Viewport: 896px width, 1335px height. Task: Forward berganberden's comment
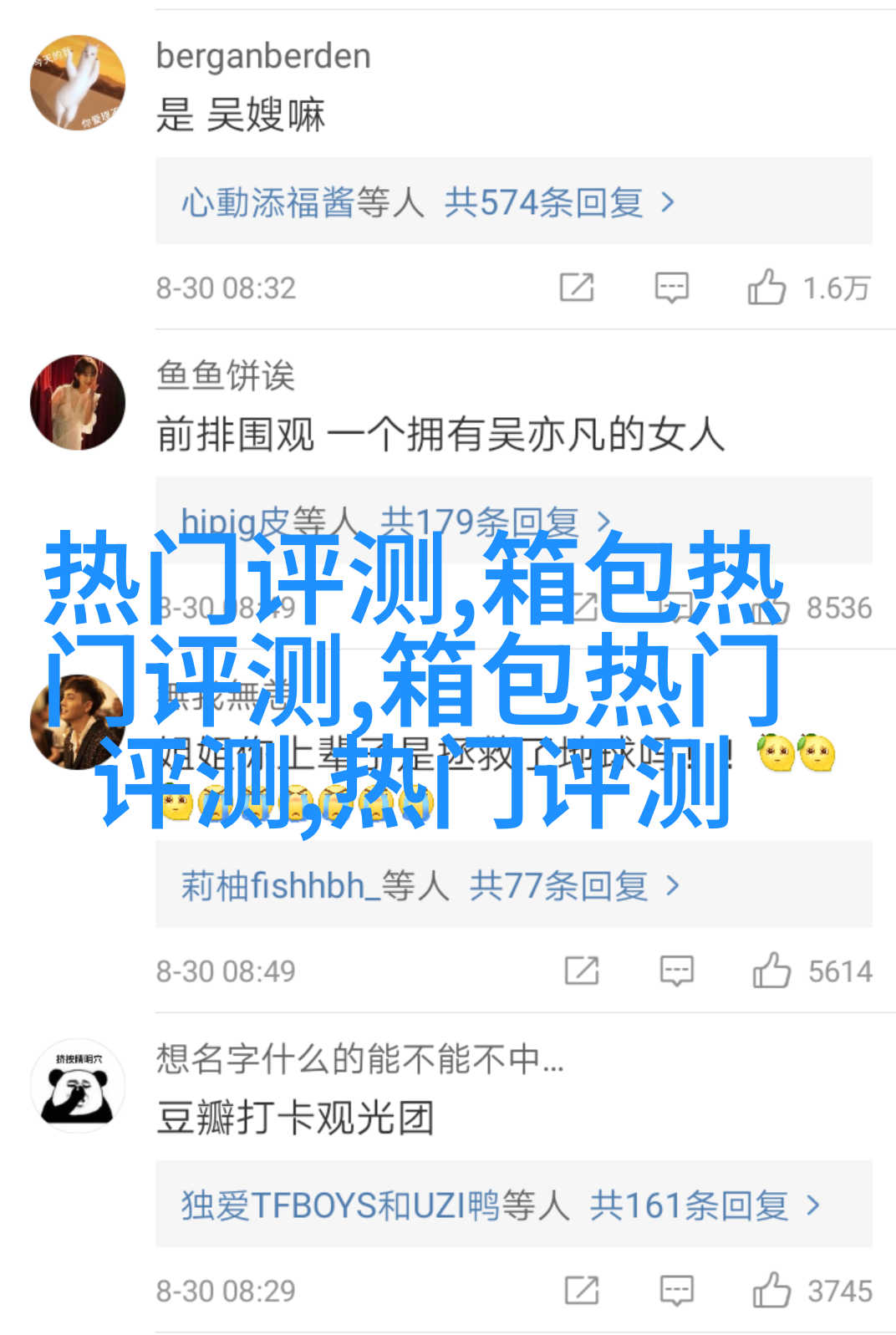[x=577, y=288]
